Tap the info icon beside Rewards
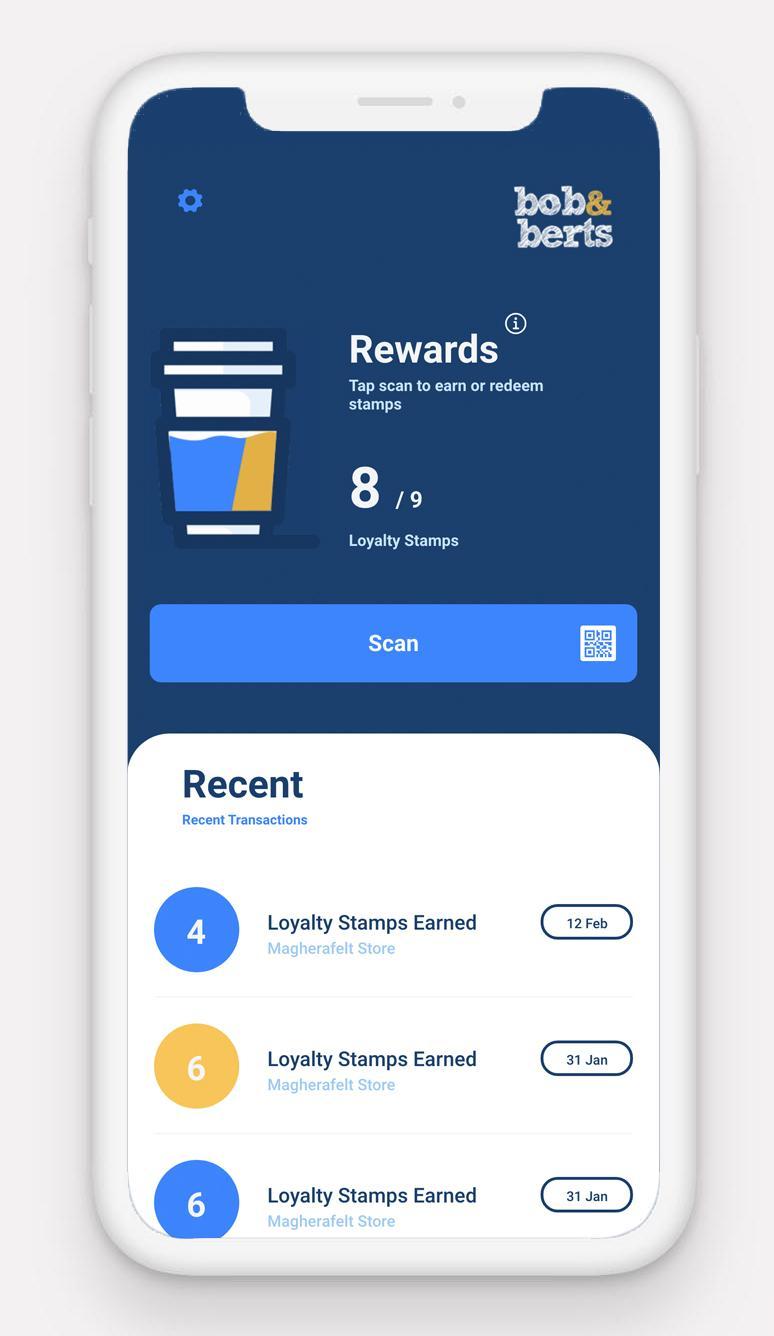This screenshot has height=1336, width=774. (x=516, y=323)
